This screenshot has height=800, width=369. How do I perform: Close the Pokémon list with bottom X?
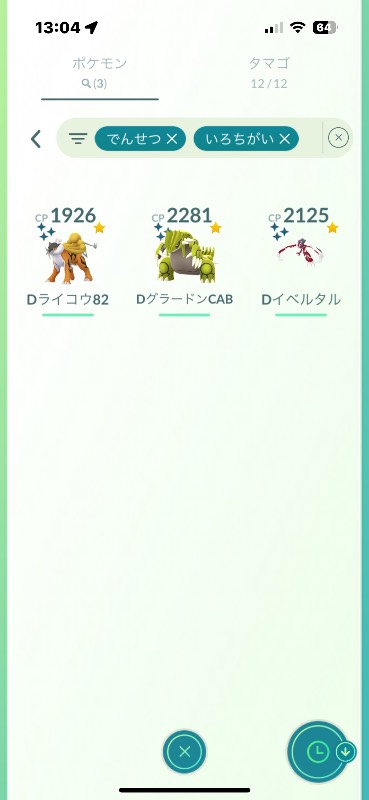185,752
